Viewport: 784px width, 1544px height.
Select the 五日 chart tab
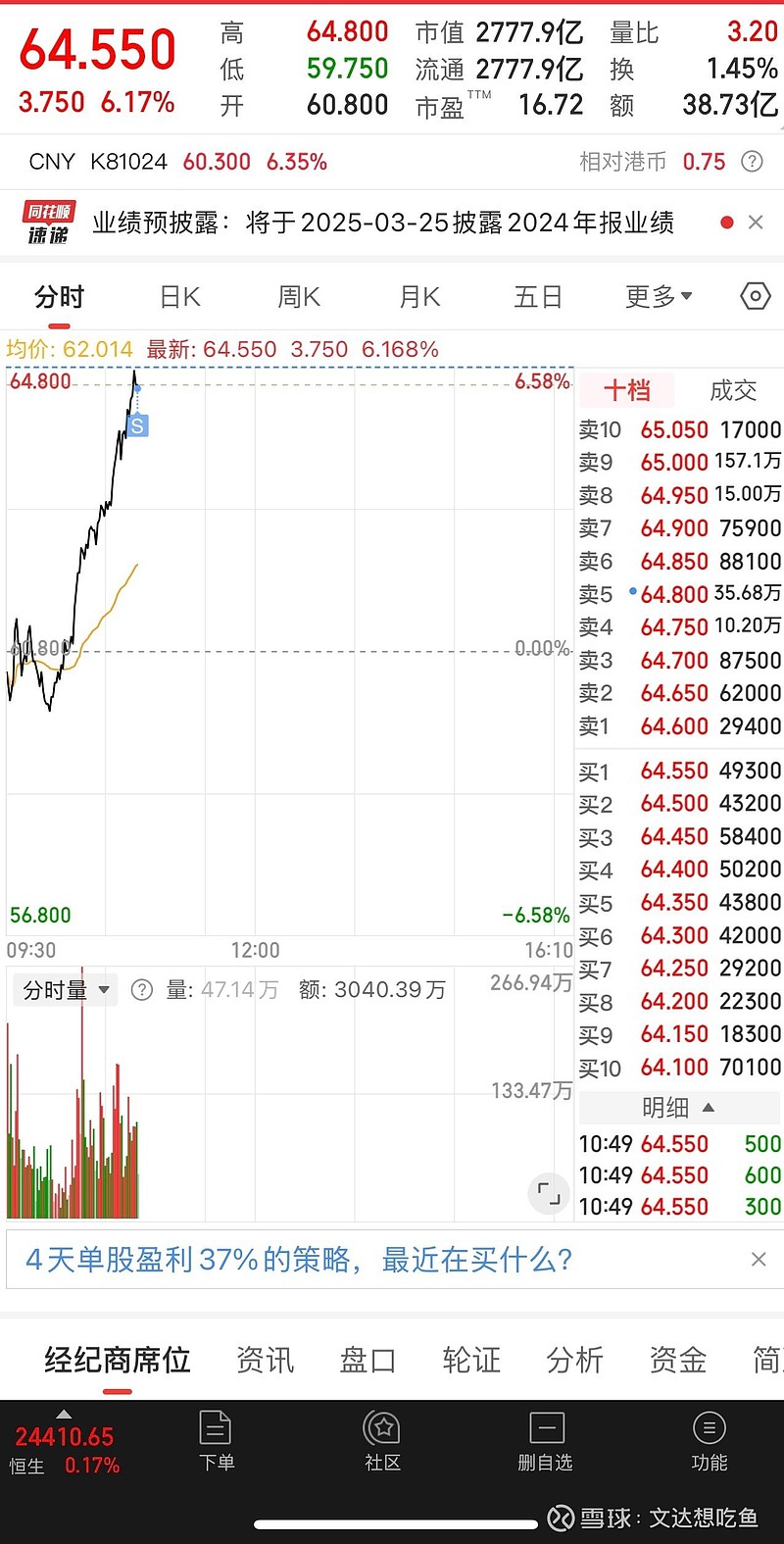click(x=538, y=297)
